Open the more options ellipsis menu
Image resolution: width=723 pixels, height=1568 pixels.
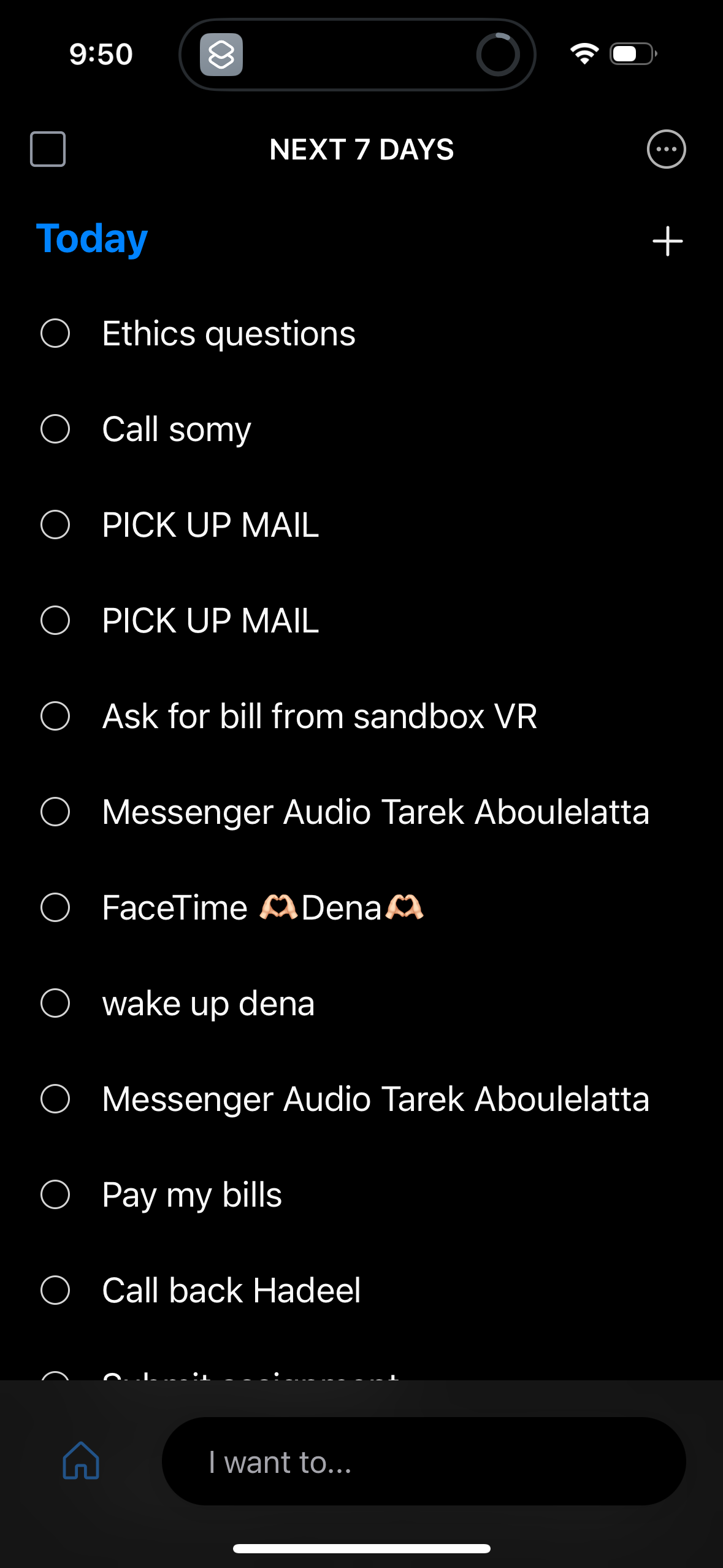click(x=666, y=149)
